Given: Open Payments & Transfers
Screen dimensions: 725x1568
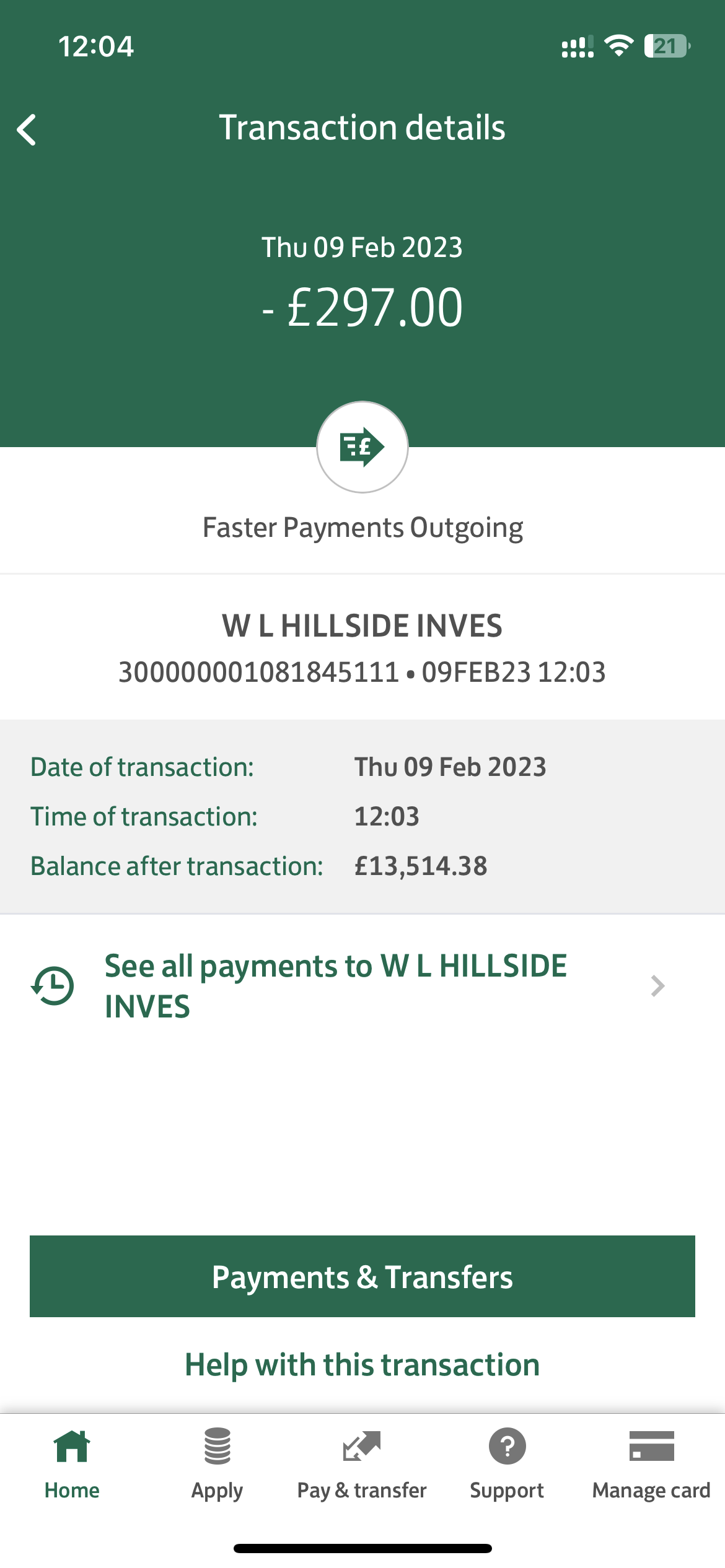Looking at the screenshot, I should (362, 1276).
